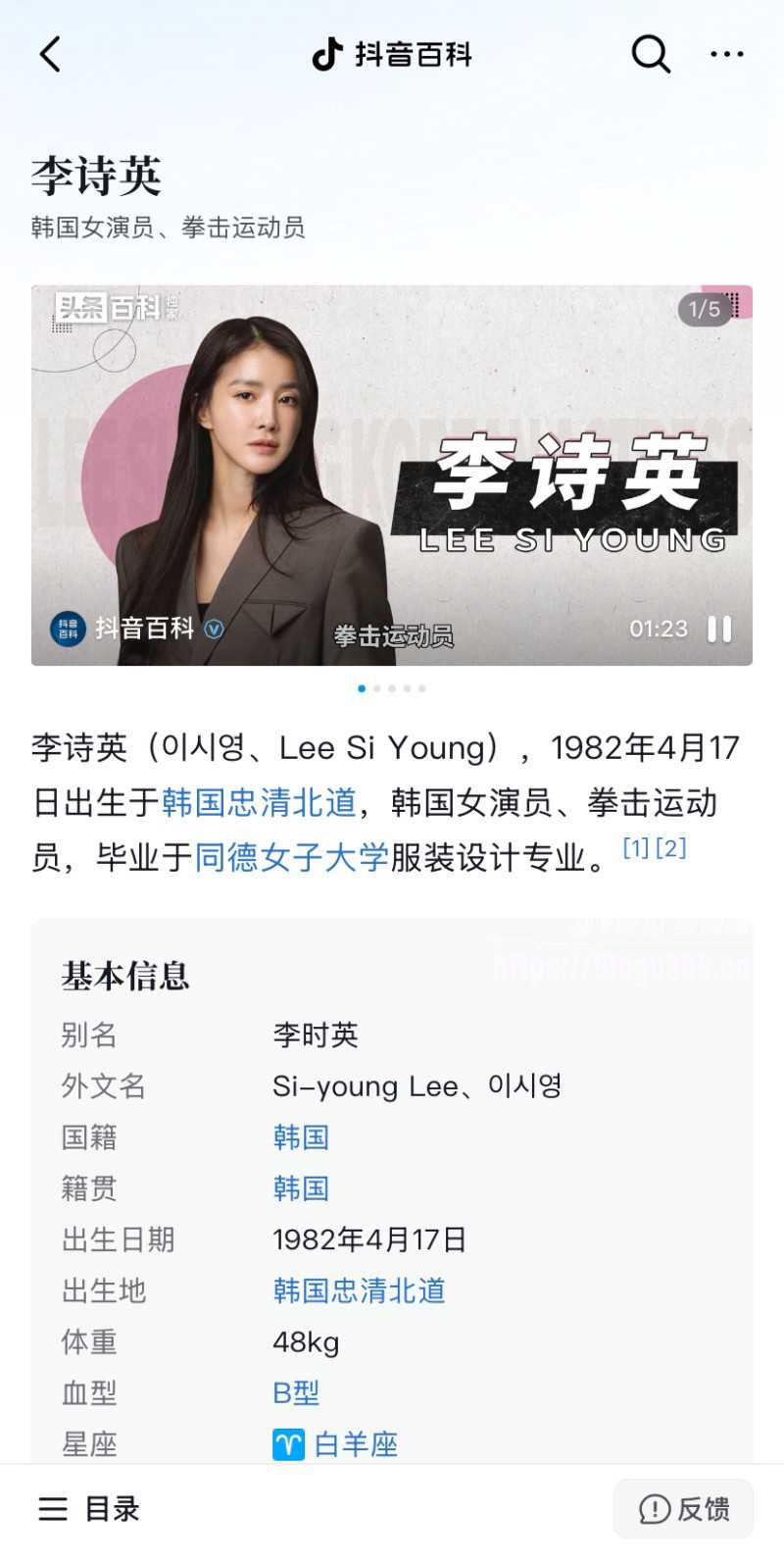Click the back arrow at top left
784x1563 pixels.
coord(51,55)
